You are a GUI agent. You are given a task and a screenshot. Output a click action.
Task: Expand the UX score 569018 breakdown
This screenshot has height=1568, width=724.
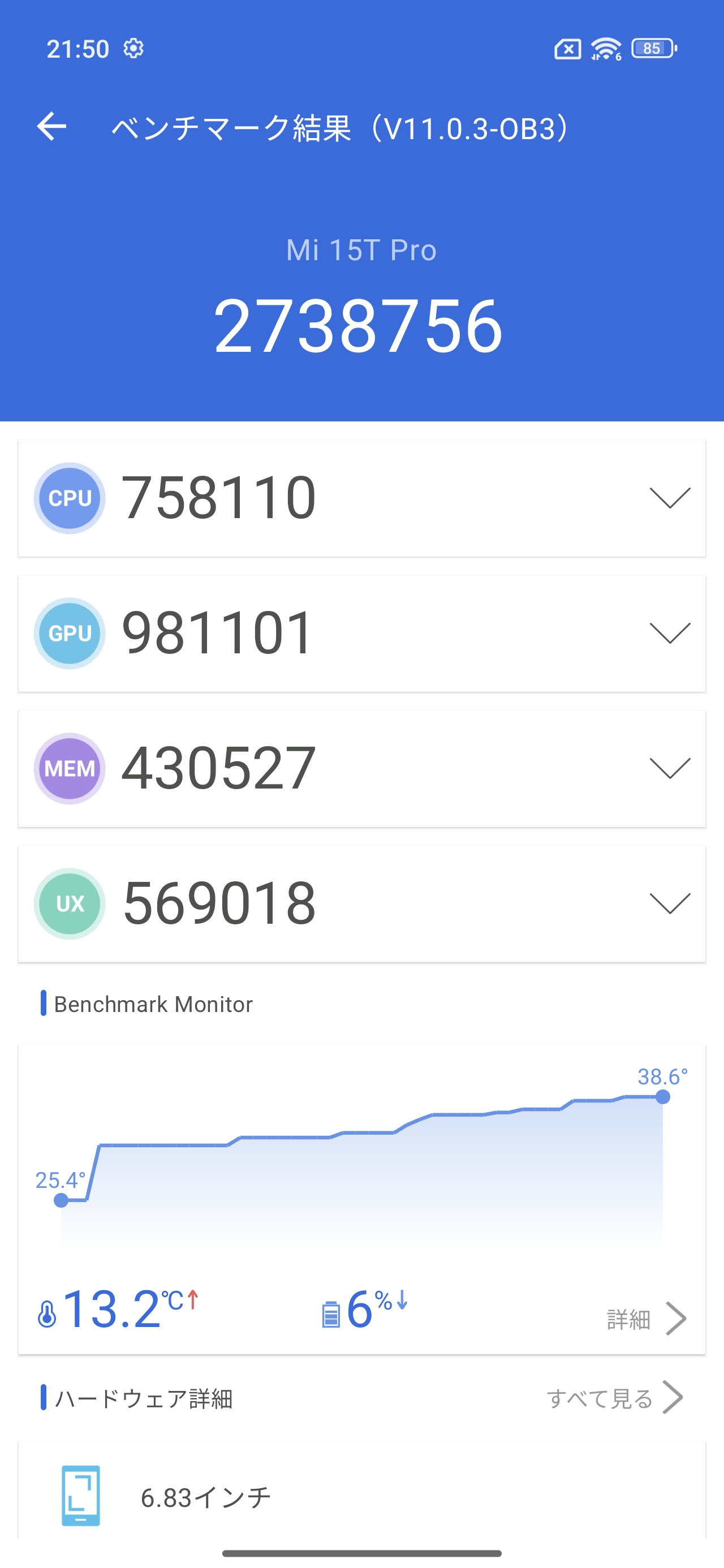pos(669,903)
